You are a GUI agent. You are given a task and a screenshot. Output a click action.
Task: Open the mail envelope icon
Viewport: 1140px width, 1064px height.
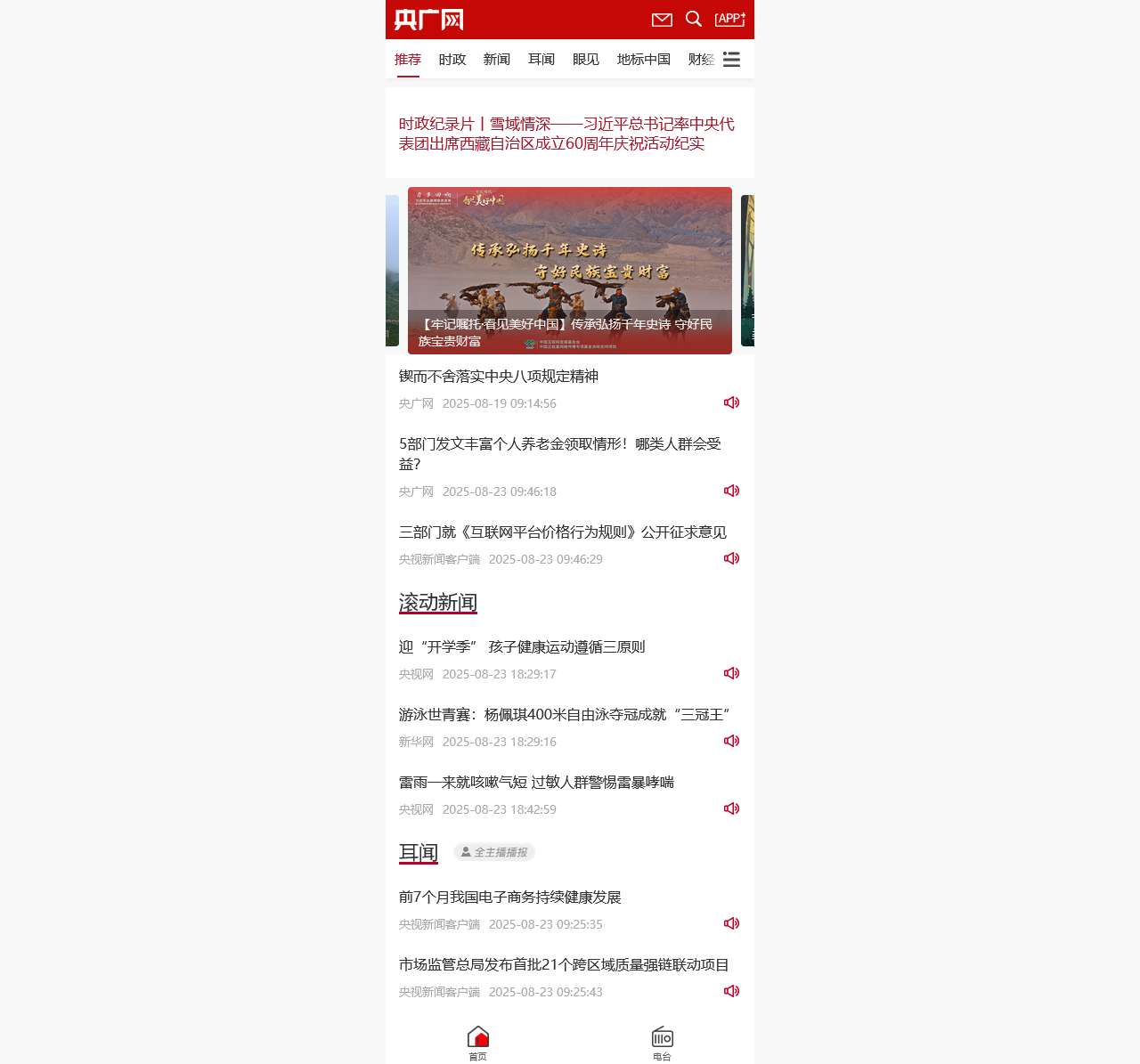click(x=662, y=20)
